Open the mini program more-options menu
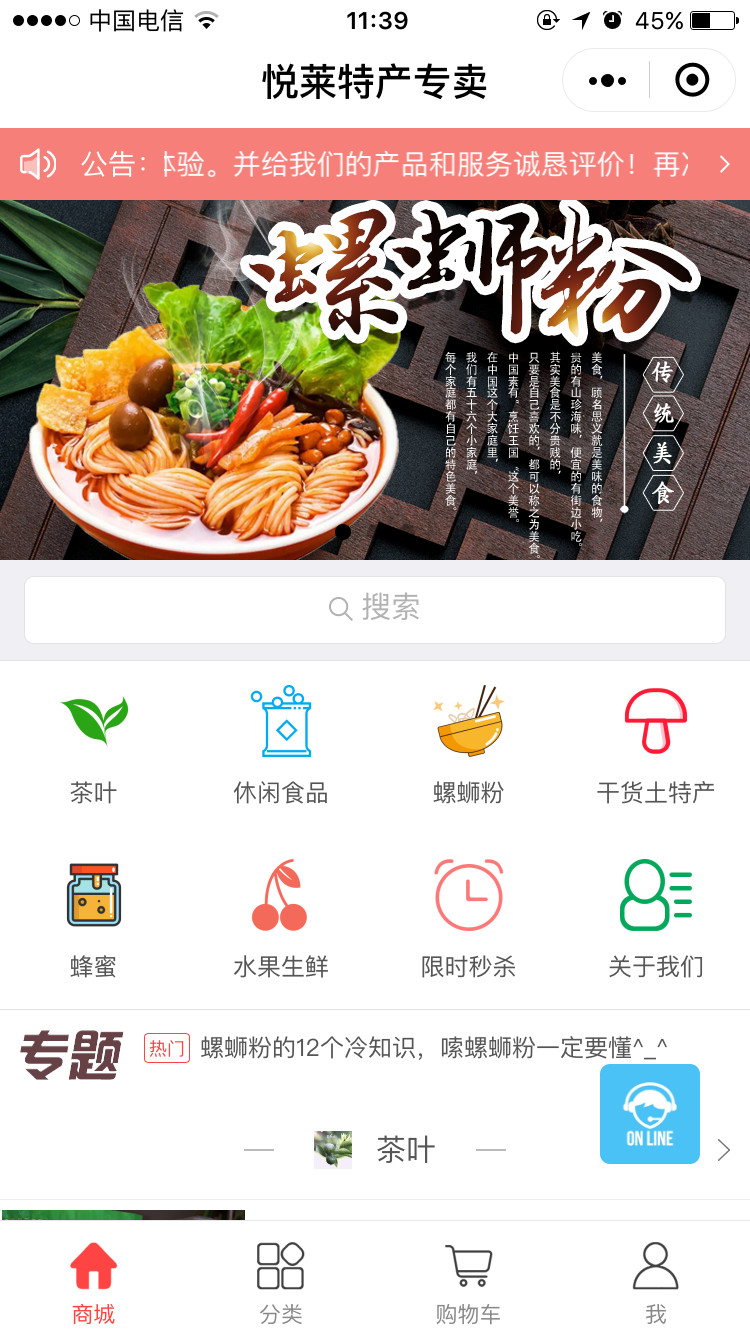 point(607,81)
